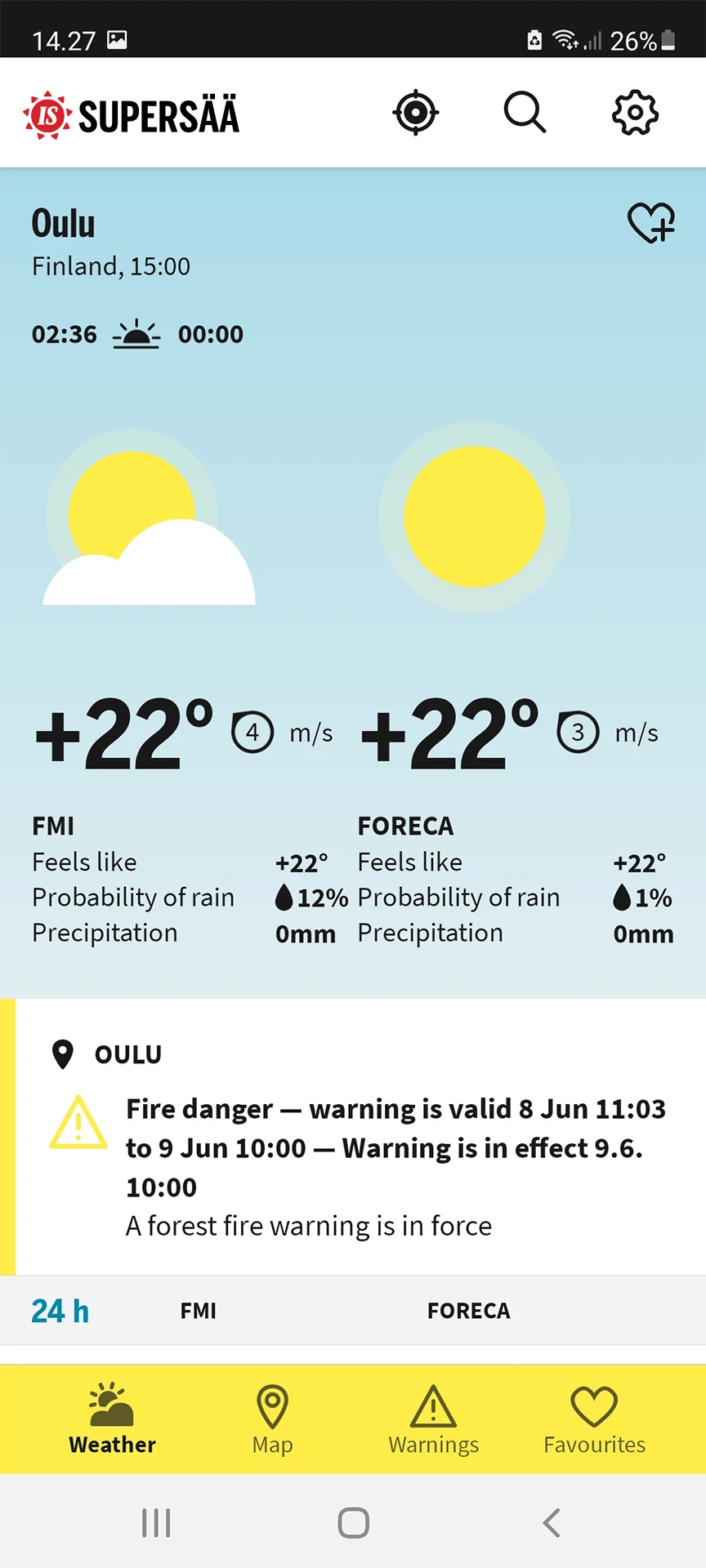Select the Weather tab
The image size is (706, 1568).
click(x=112, y=1419)
